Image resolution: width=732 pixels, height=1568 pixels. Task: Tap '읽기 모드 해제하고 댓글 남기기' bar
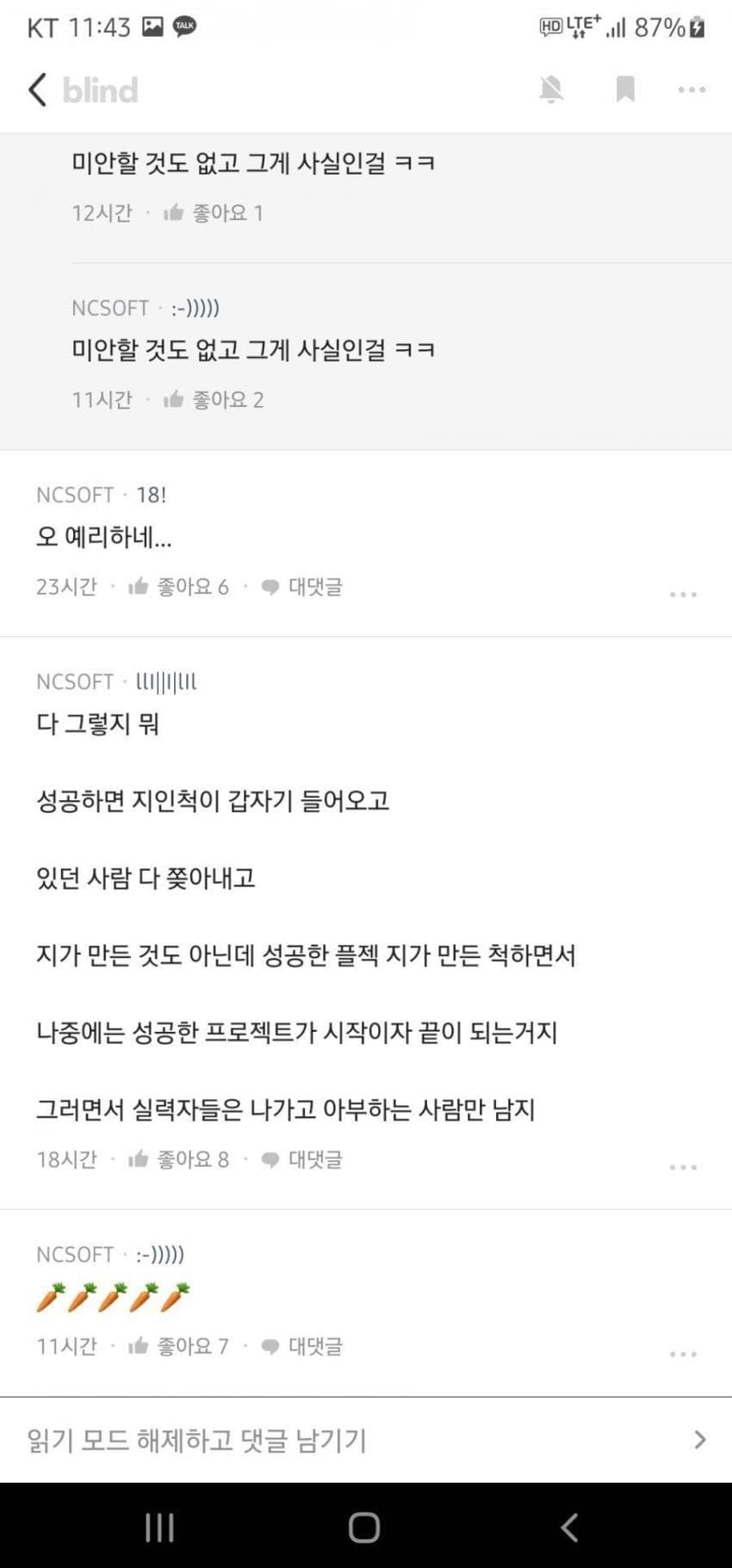click(366, 1440)
